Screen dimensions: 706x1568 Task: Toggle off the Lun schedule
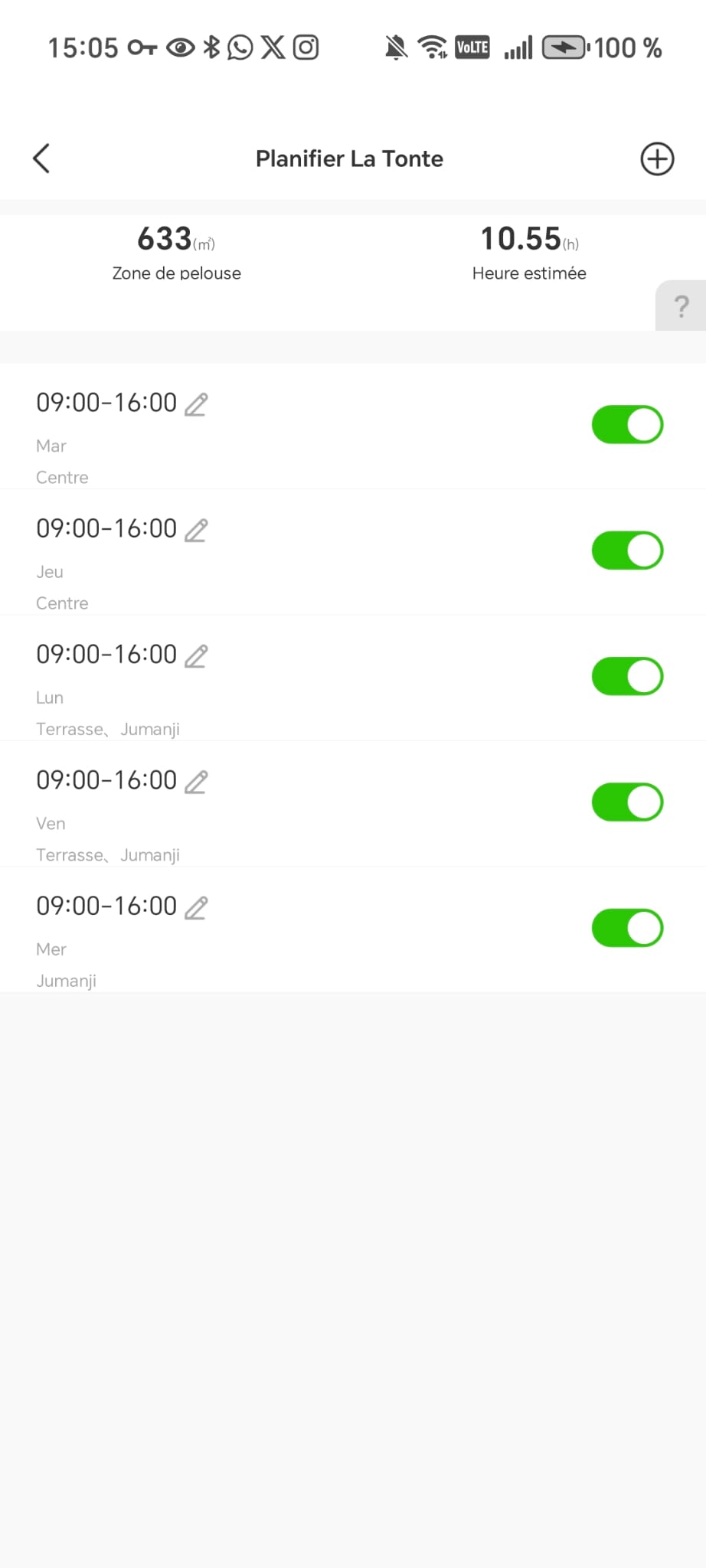pyautogui.click(x=627, y=677)
